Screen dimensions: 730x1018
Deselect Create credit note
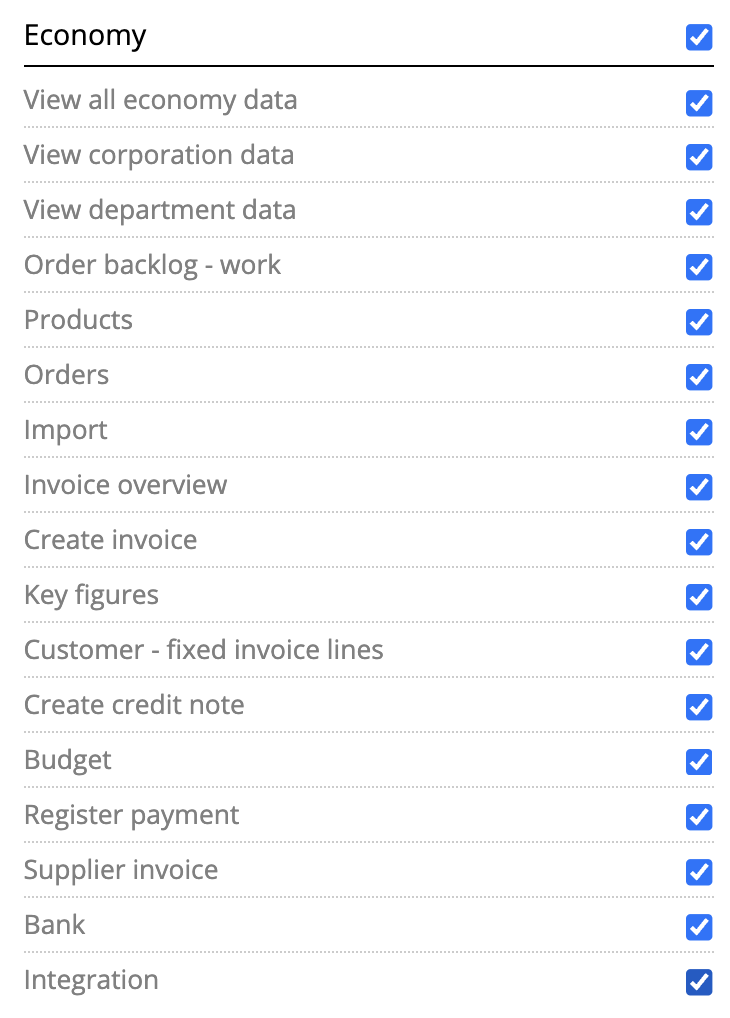click(x=699, y=708)
